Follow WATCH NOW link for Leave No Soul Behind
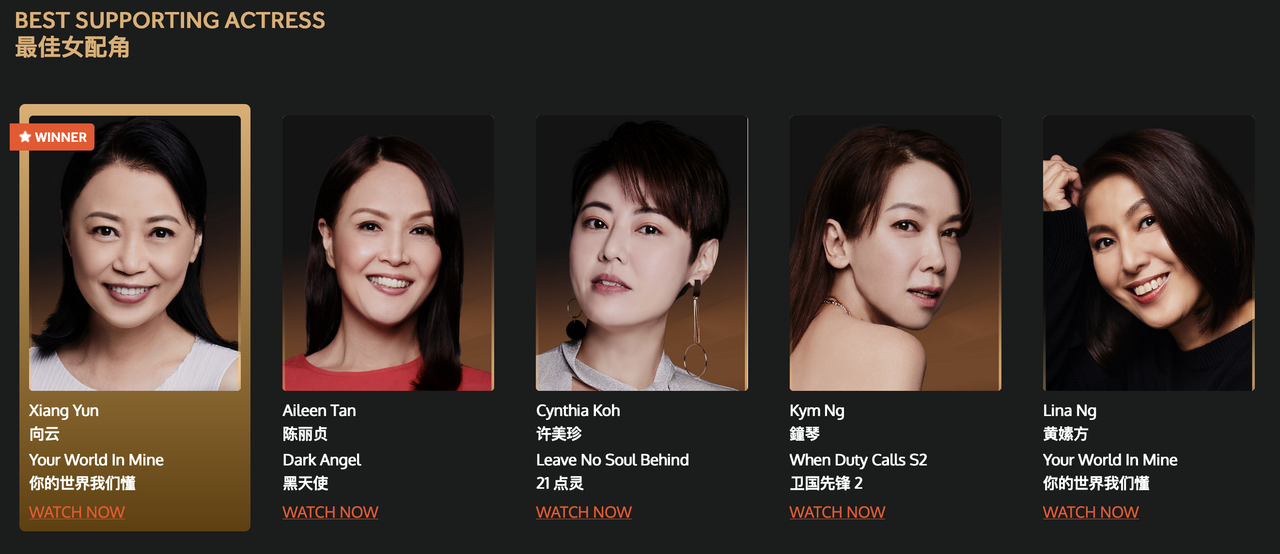1280x554 pixels. [x=584, y=512]
